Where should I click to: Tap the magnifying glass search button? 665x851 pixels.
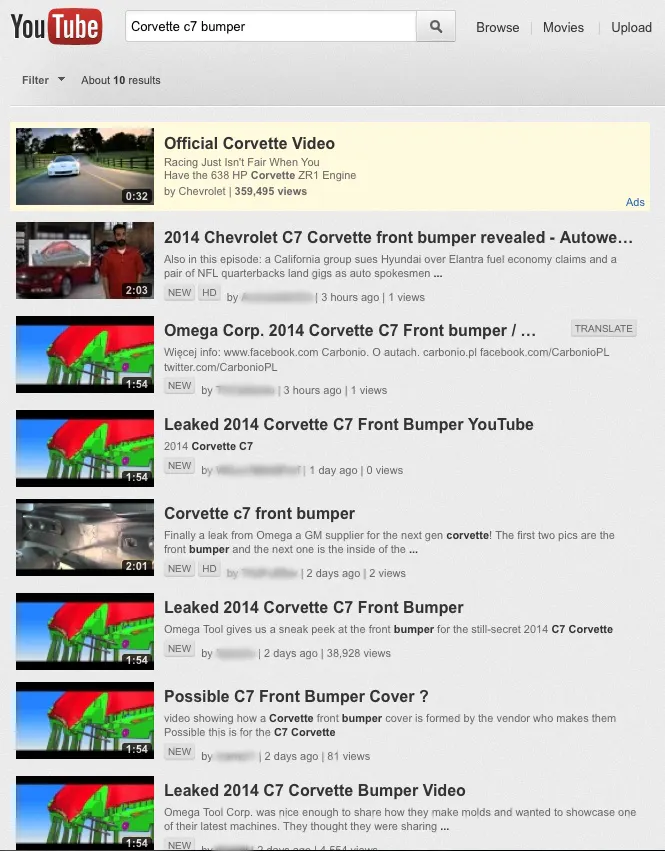pyautogui.click(x=436, y=27)
